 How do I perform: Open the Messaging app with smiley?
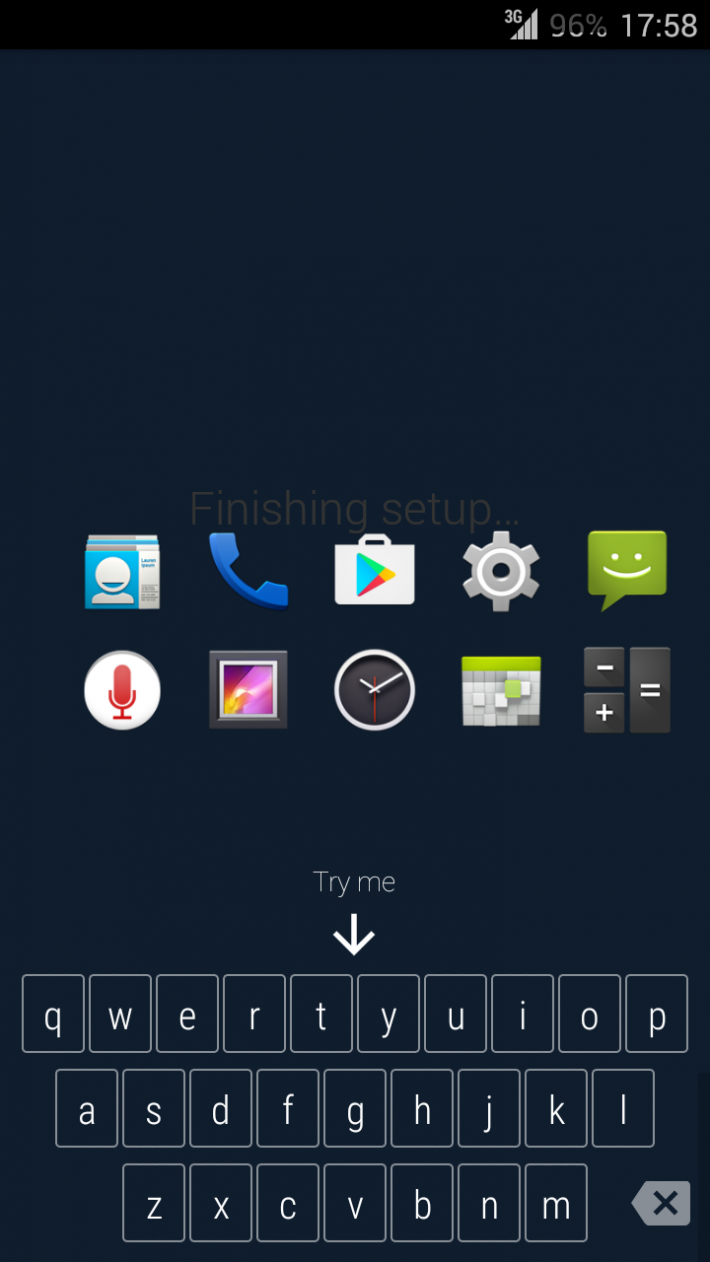point(627,570)
